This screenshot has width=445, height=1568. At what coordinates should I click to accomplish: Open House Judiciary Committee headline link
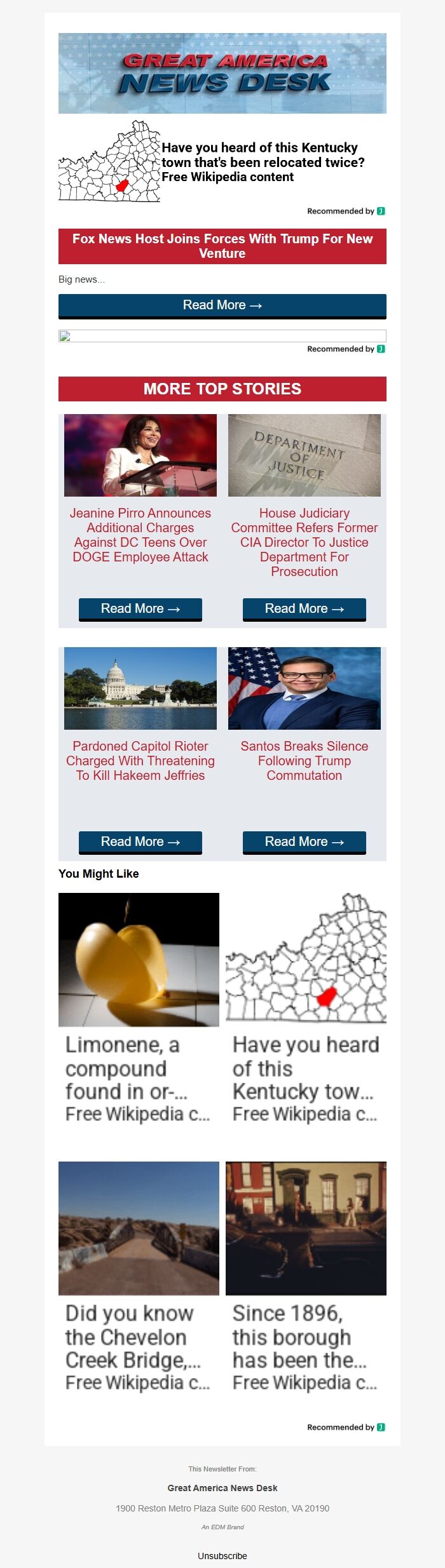click(x=304, y=542)
